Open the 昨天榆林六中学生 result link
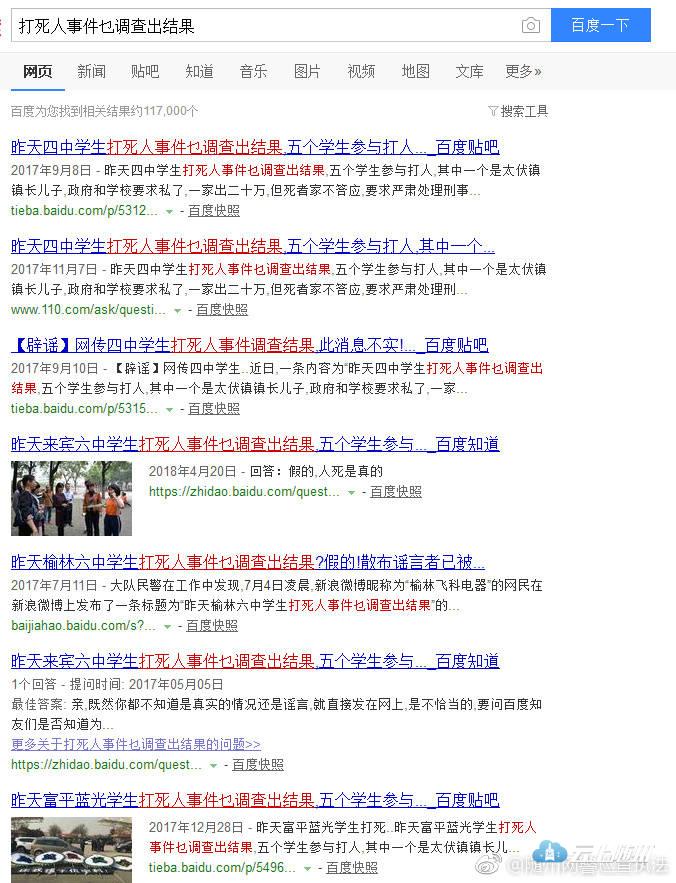The height and width of the screenshot is (883, 676). [248, 561]
